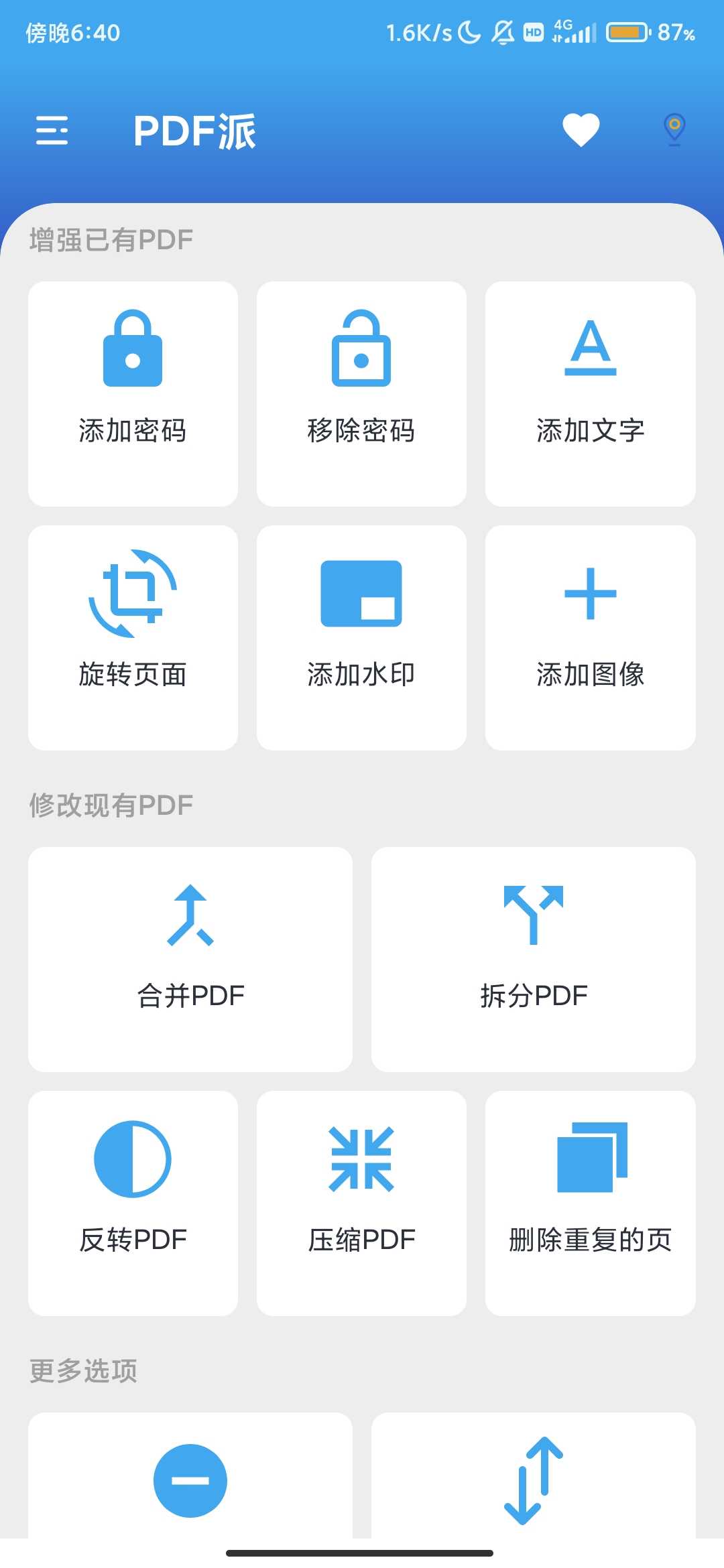This screenshot has height=1568, width=724.
Task: Tap the up-down arrows tile under 更多选项
Action: pos(534,1476)
